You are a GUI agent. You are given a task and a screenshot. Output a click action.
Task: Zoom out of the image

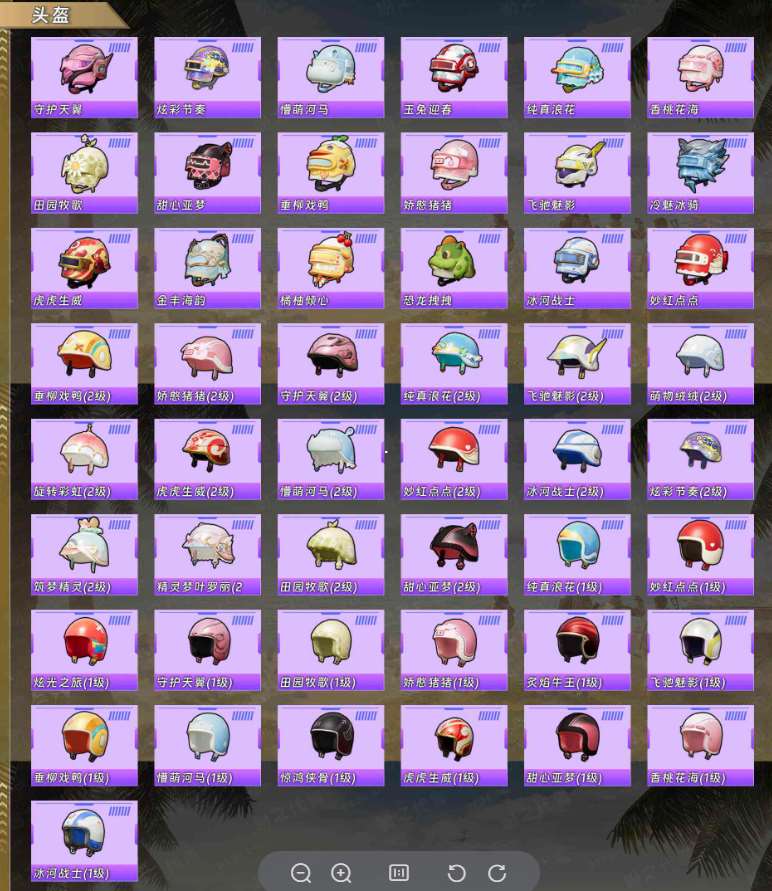click(301, 873)
